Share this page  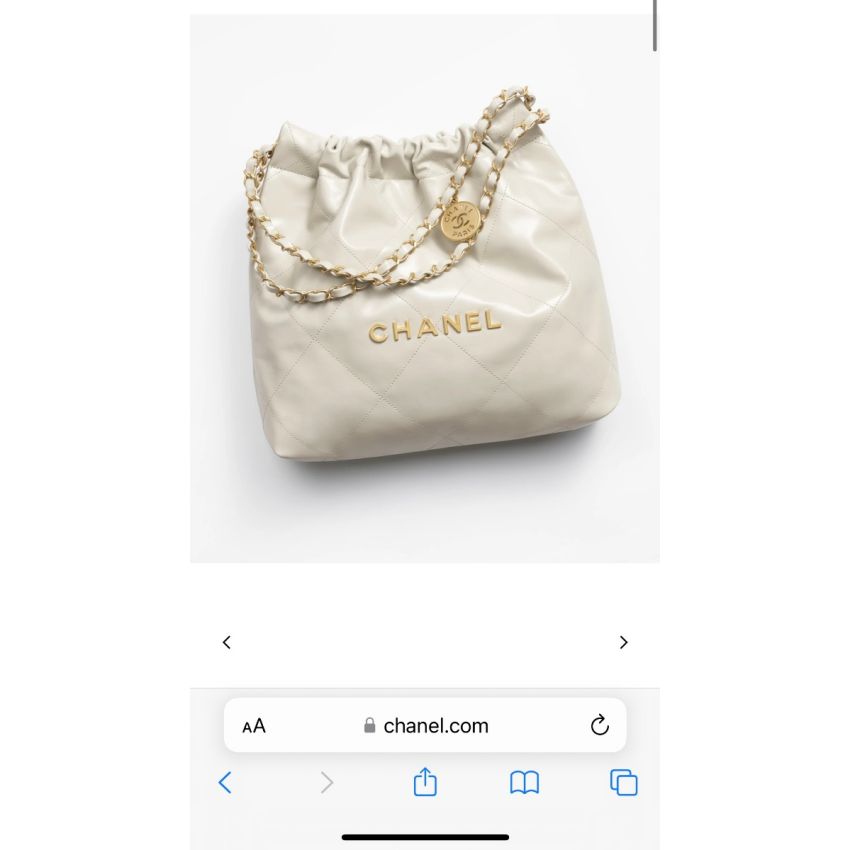(x=425, y=782)
